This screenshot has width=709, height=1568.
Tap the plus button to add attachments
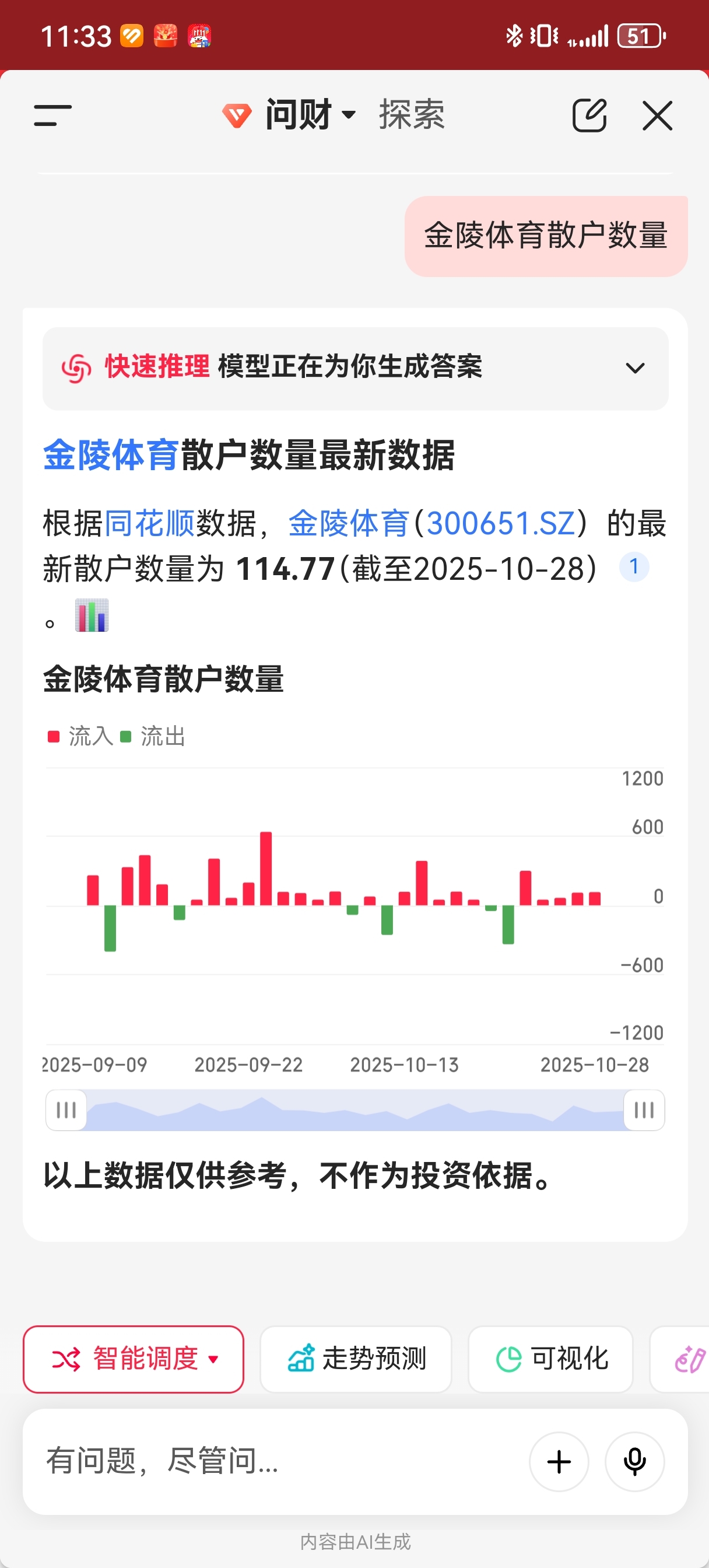pyautogui.click(x=558, y=1461)
